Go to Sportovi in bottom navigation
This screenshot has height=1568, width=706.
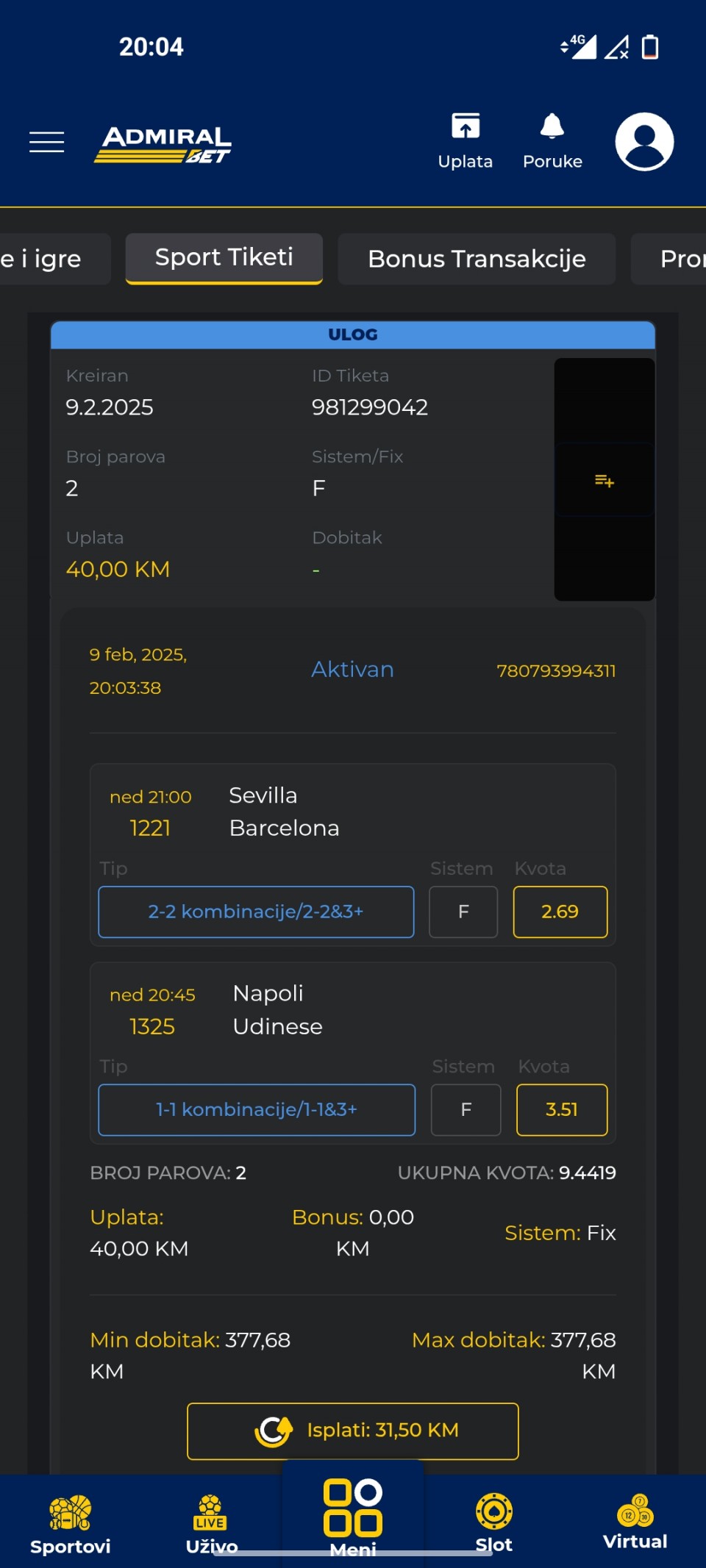point(71,1523)
